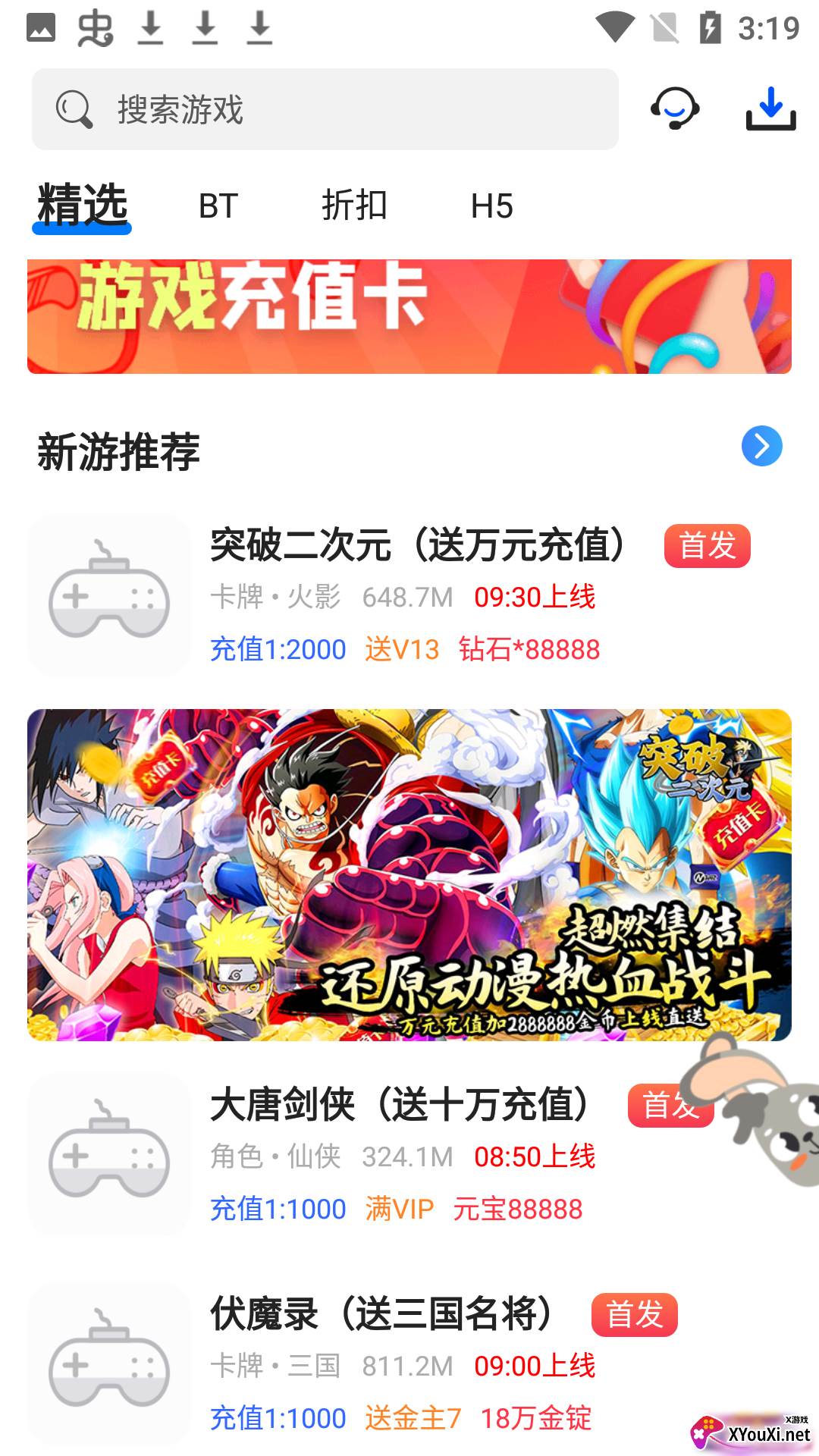Open the 游戏充值卡 banner

click(x=409, y=316)
